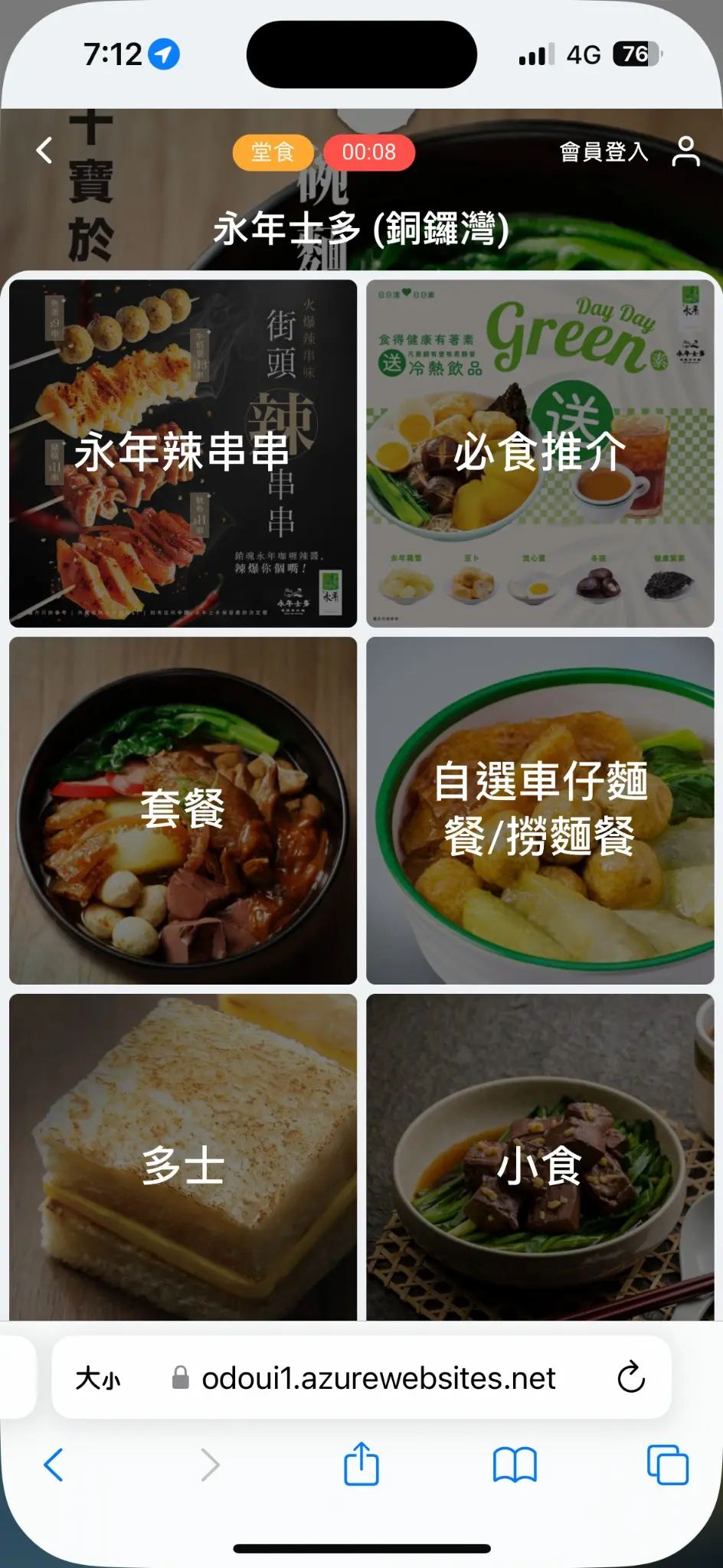Share this page via Safari
This screenshot has width=723, height=1568.
[x=361, y=1464]
